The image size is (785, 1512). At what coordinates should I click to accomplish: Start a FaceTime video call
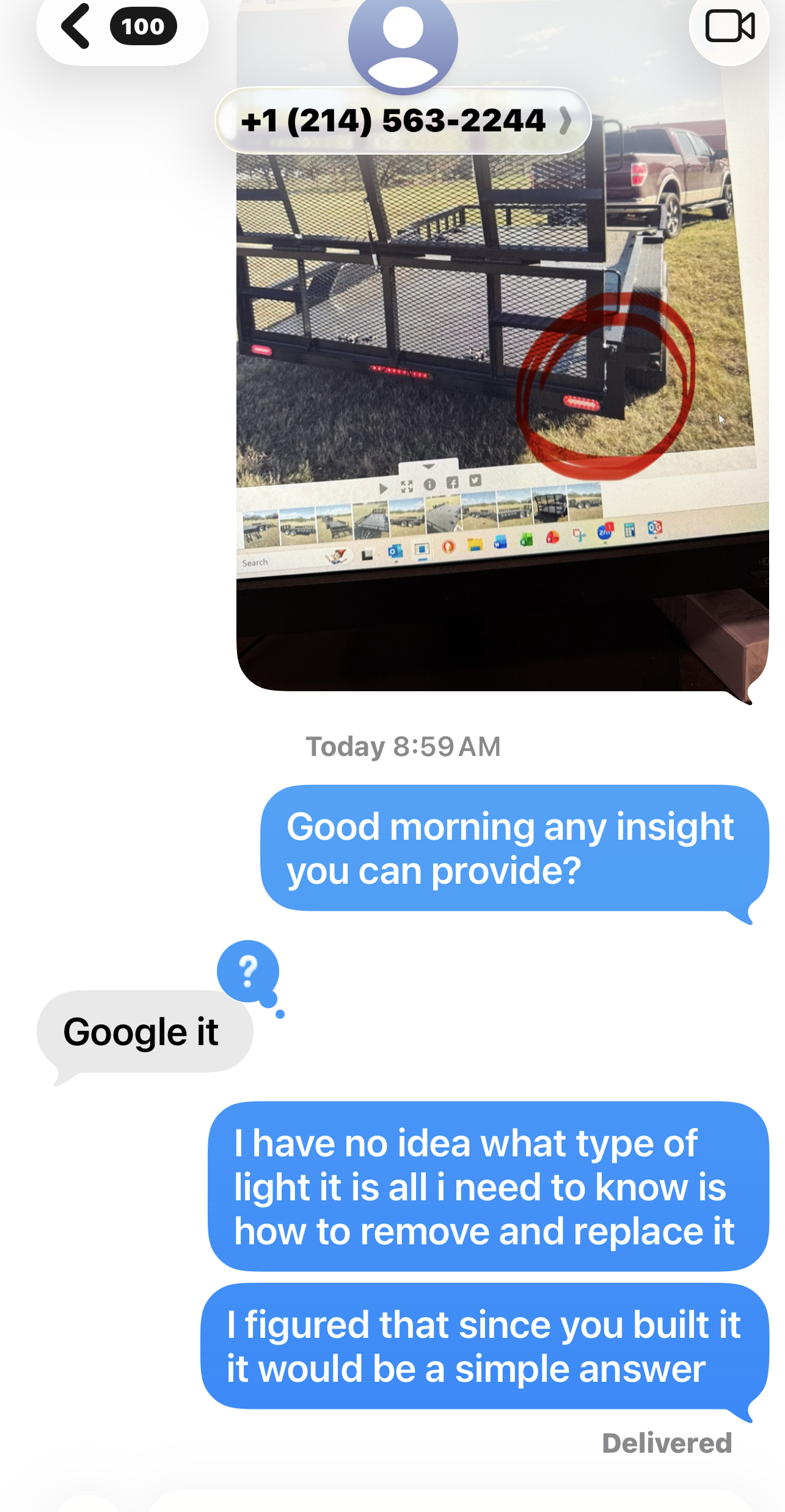pyautogui.click(x=729, y=26)
